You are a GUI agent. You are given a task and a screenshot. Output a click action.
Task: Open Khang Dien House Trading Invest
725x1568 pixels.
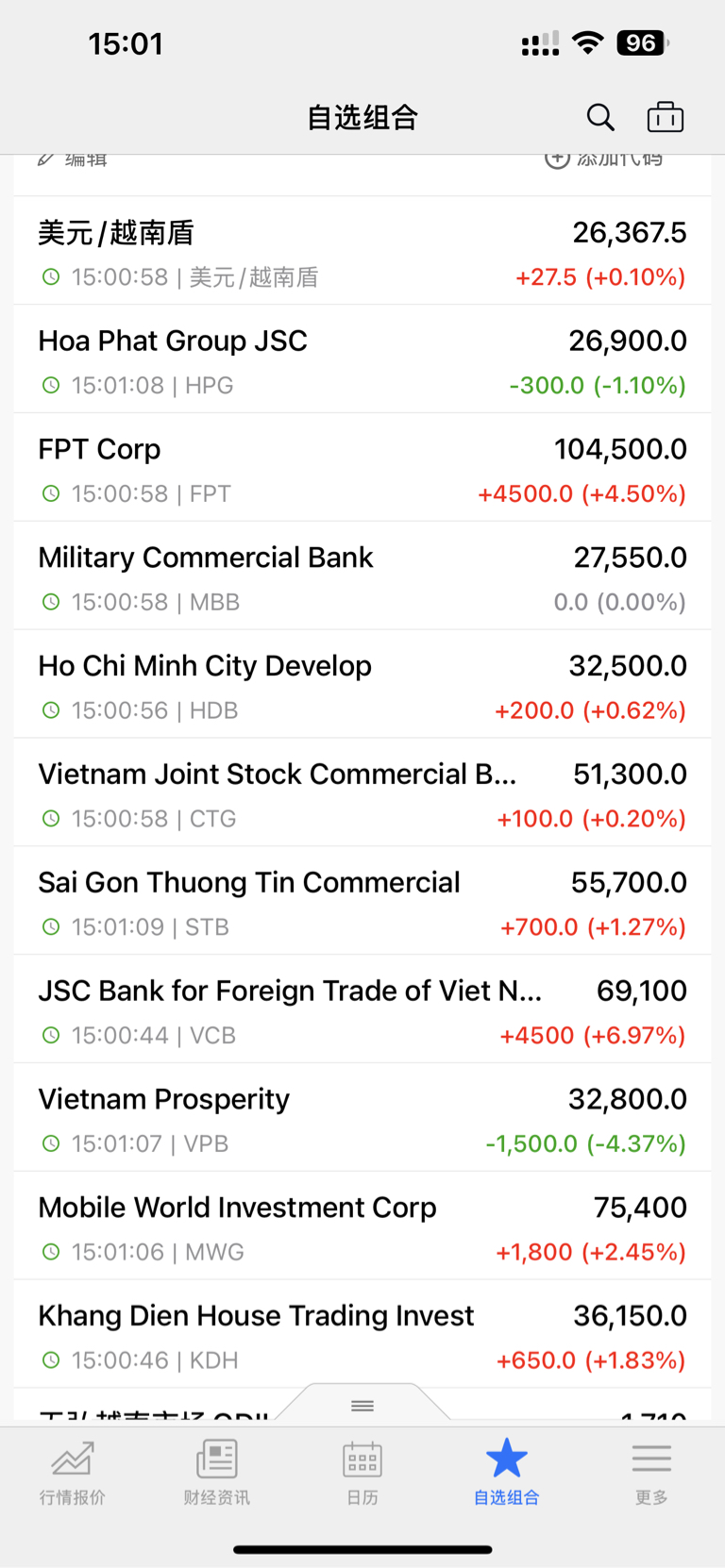click(362, 1336)
